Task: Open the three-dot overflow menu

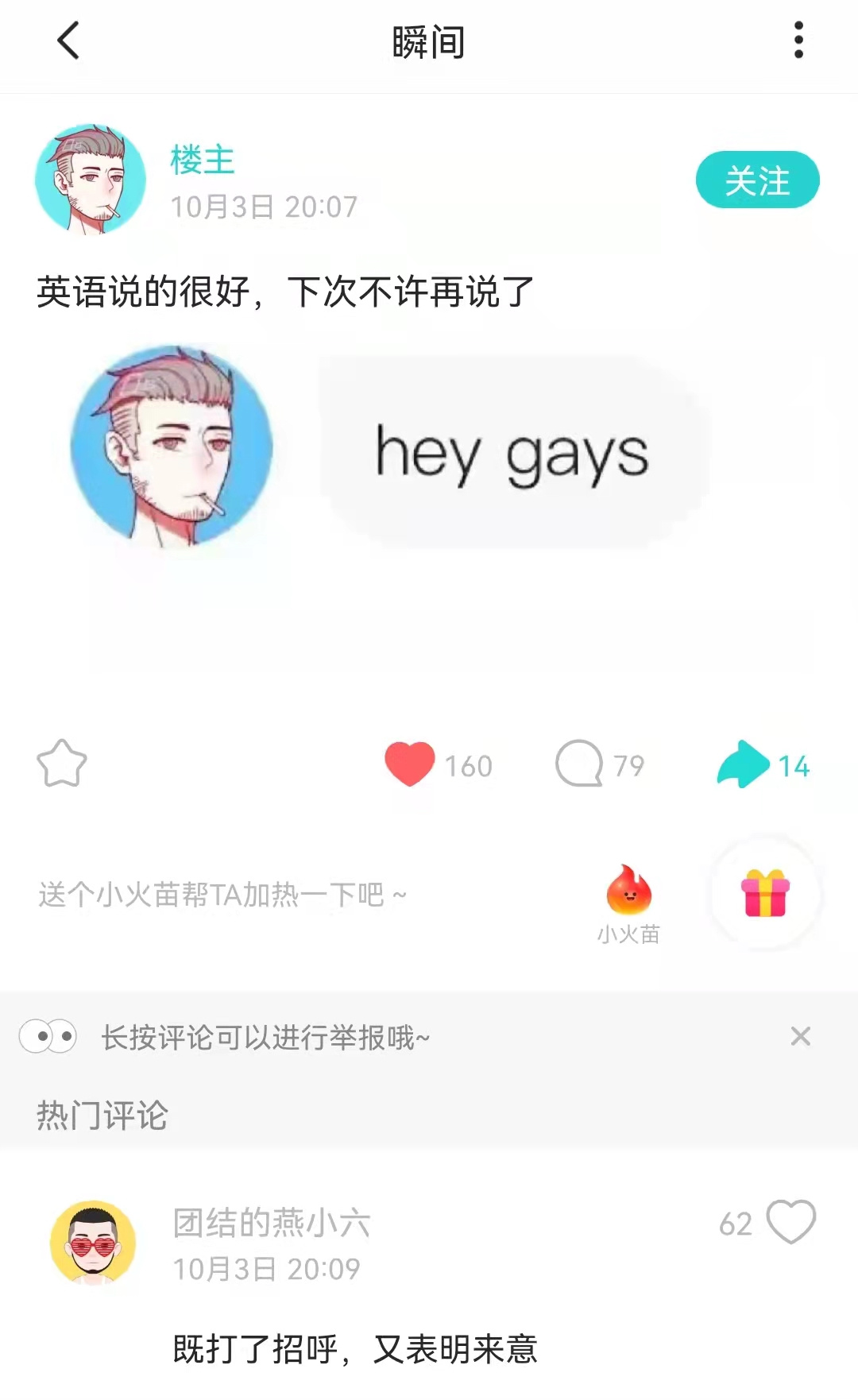Action: [x=798, y=41]
